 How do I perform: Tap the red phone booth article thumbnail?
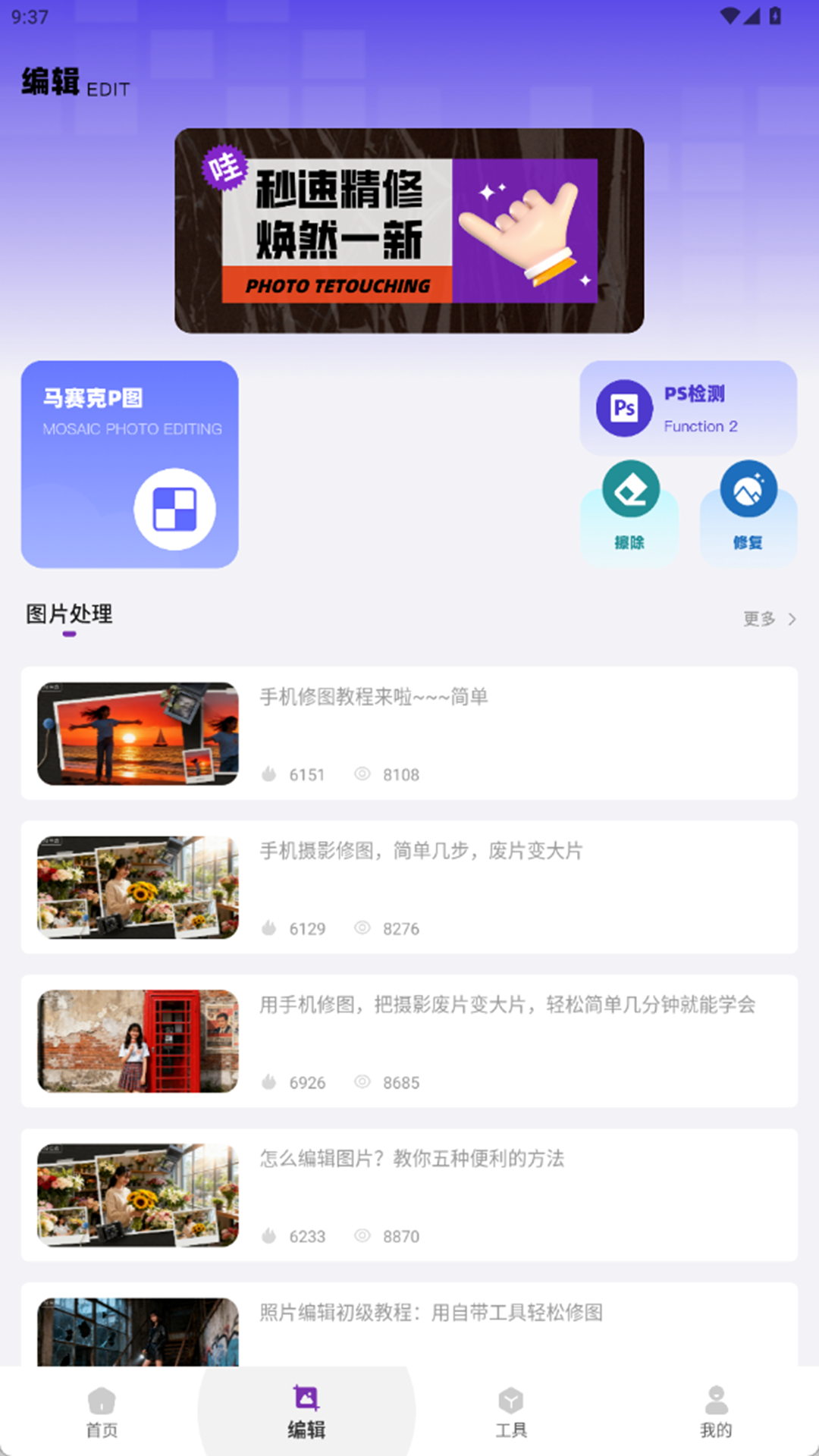[136, 1041]
